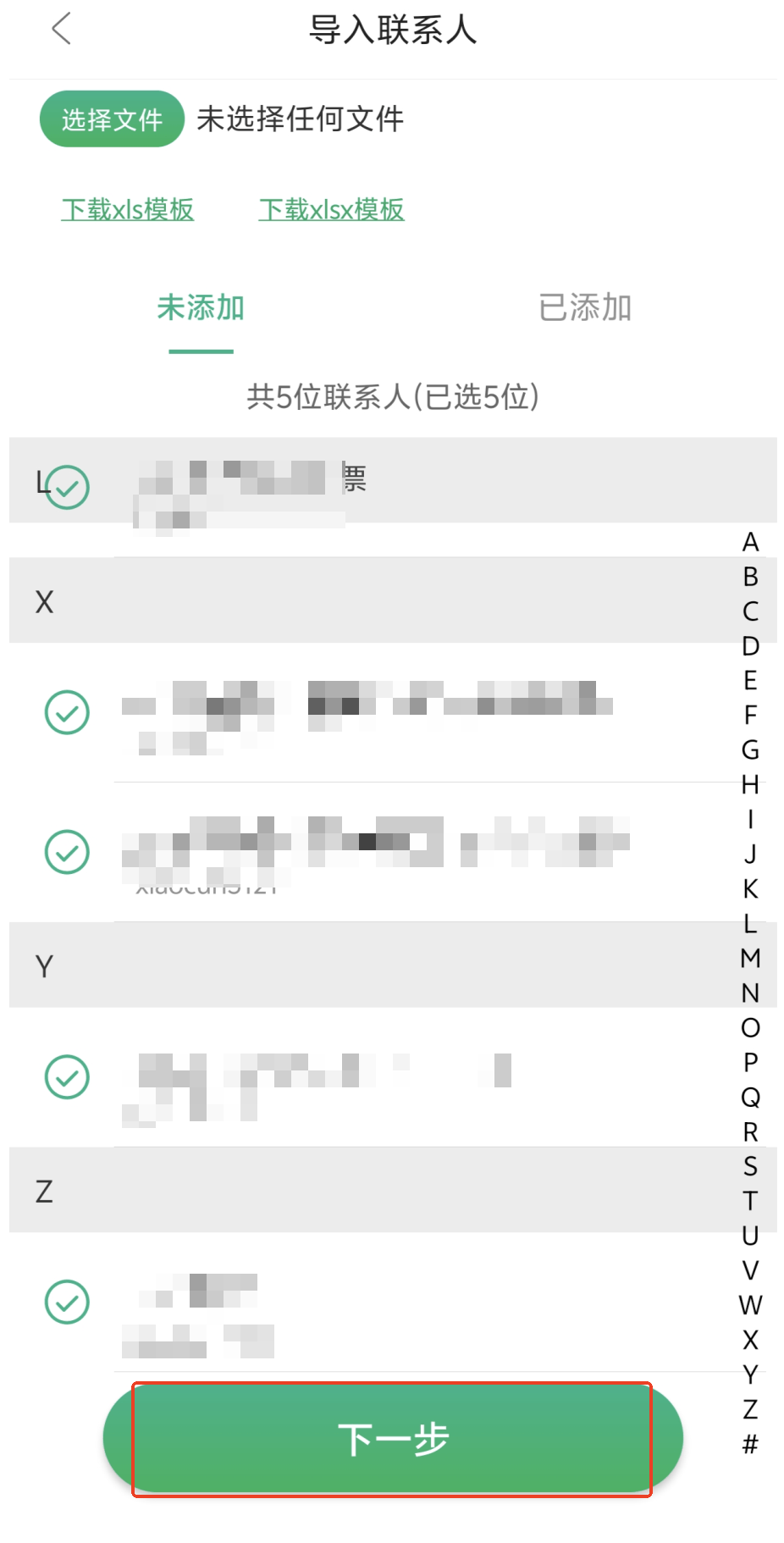The height and width of the screenshot is (1543, 784).
Task: Jump to letter A in the index
Action: (x=750, y=542)
